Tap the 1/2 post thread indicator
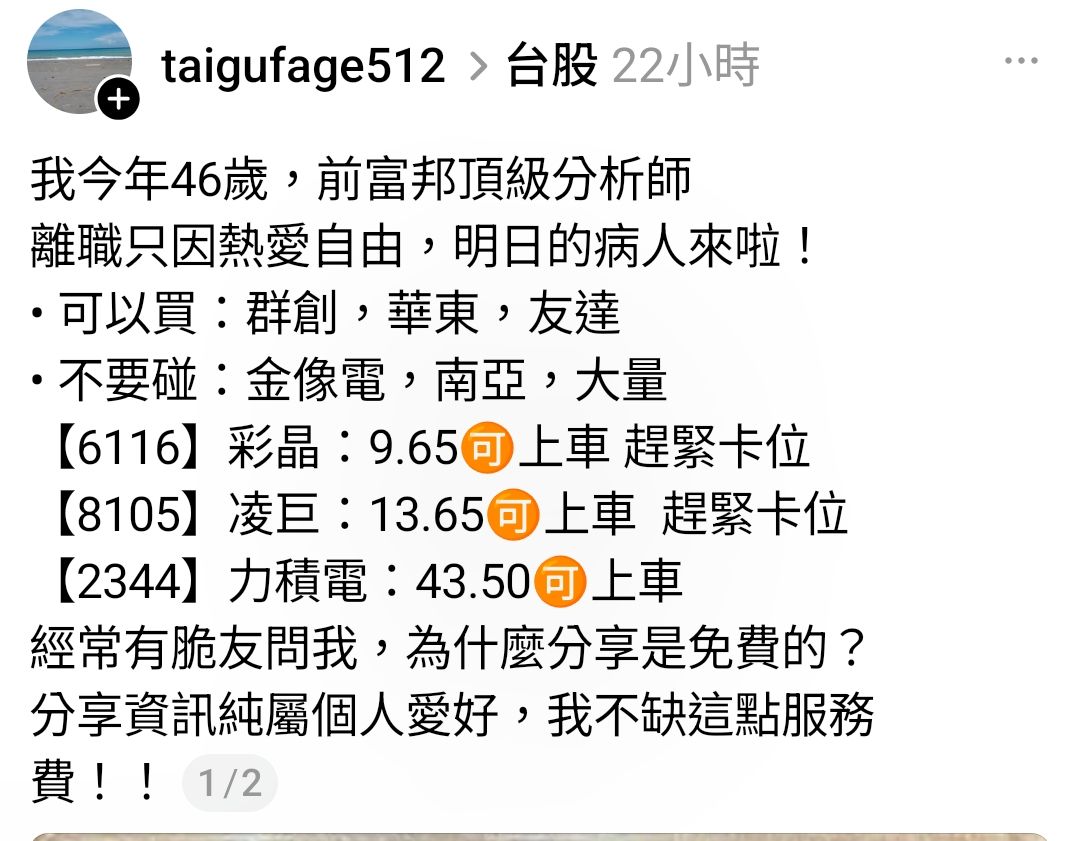The width and height of the screenshot is (1080, 841). [229, 783]
